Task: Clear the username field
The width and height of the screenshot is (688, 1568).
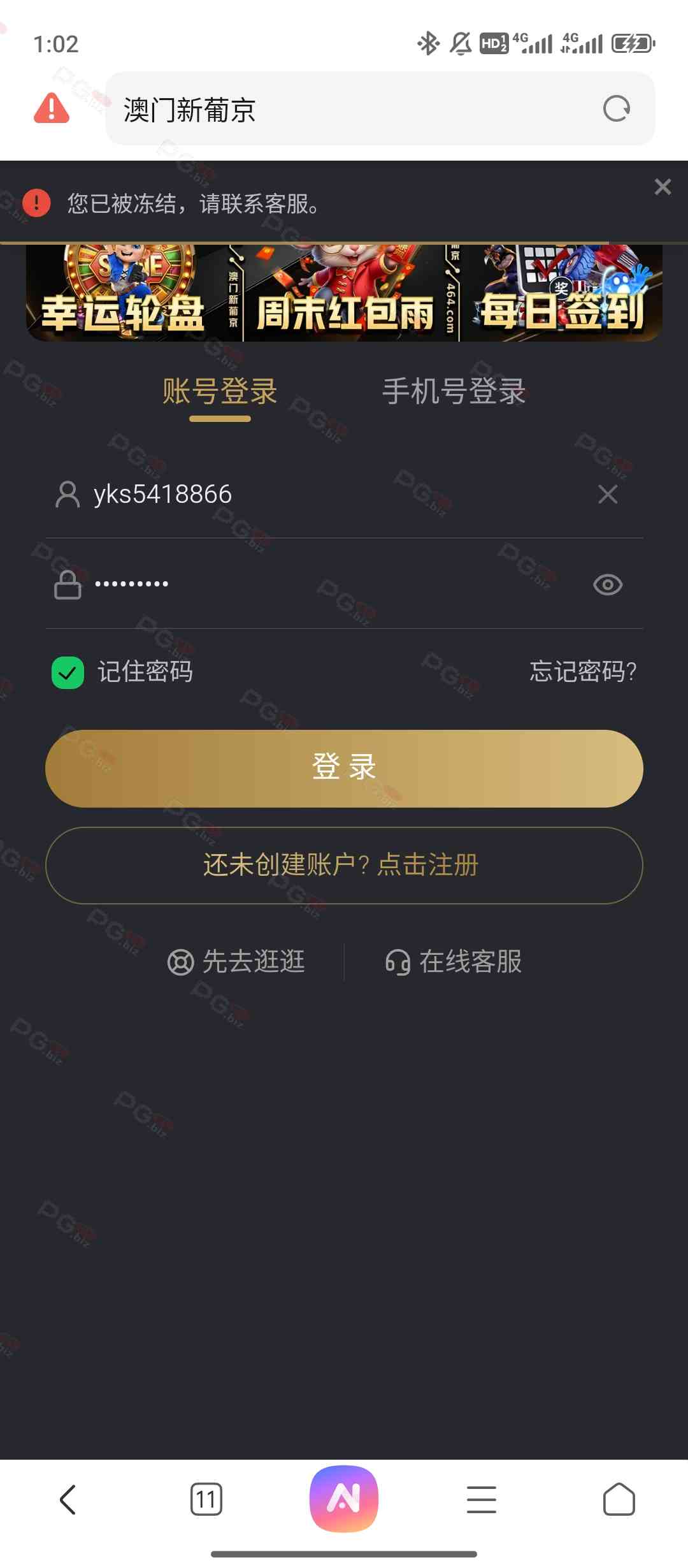Action: point(608,495)
